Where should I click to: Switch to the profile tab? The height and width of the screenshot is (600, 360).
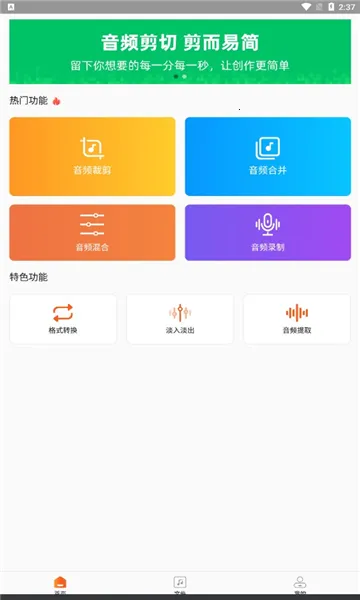coord(300,585)
